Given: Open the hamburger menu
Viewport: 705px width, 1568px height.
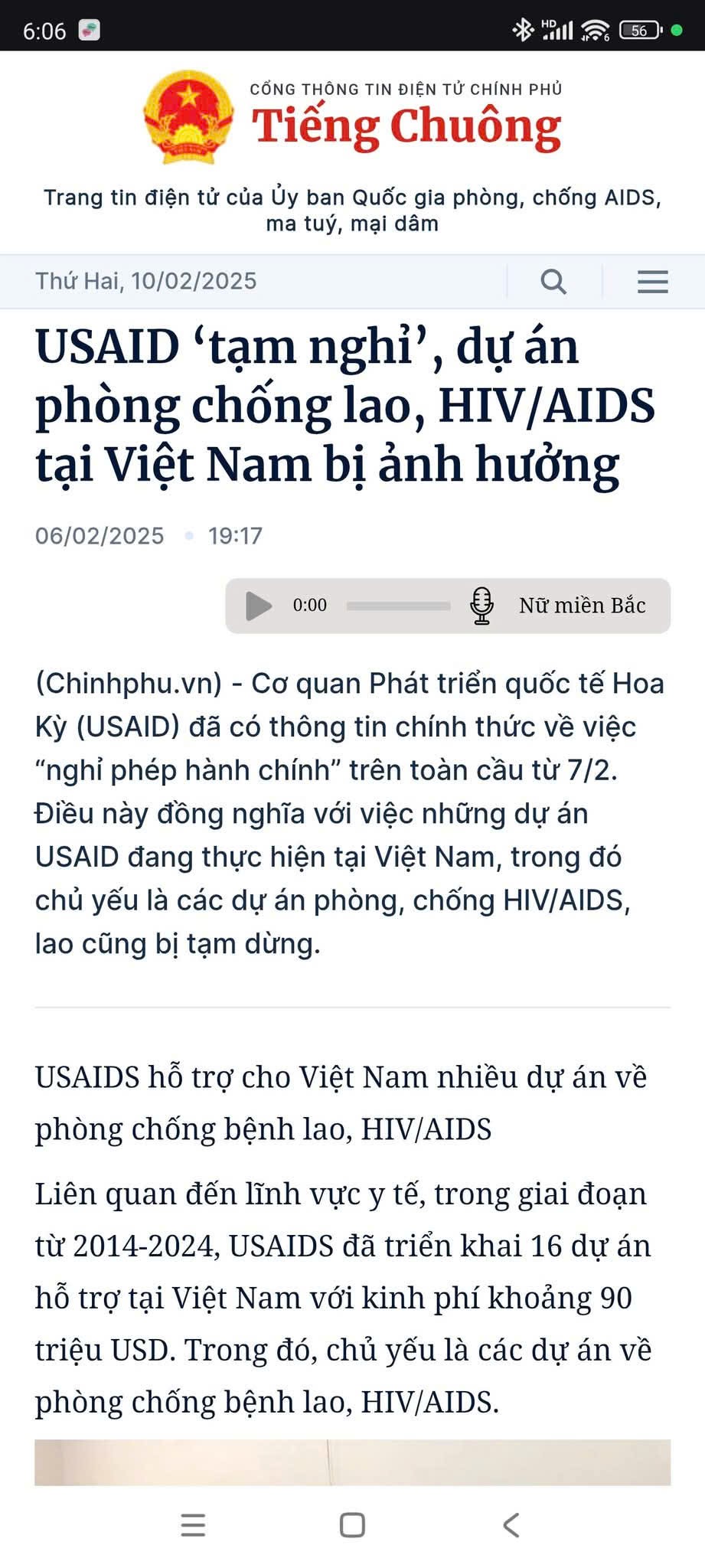Looking at the screenshot, I should pos(652,282).
